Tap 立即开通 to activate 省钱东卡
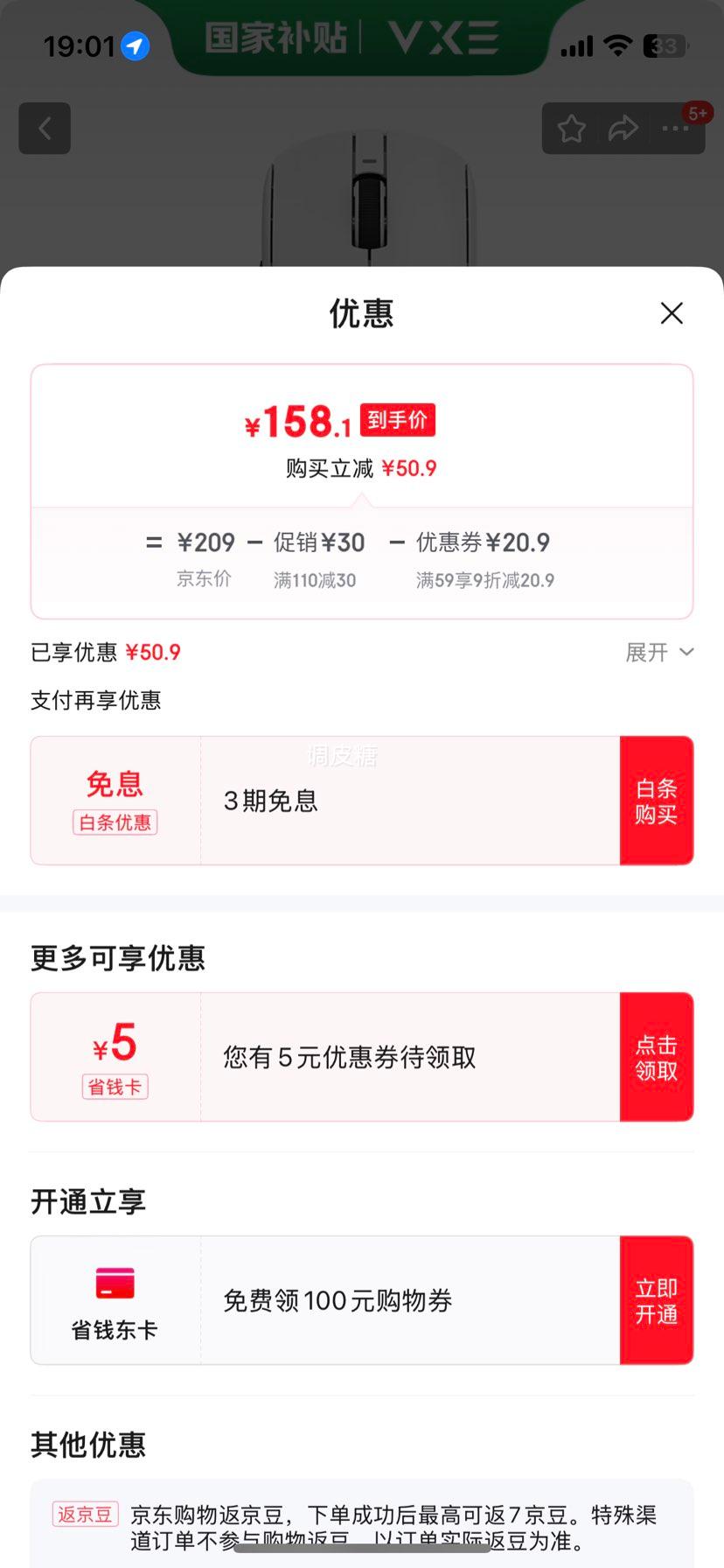The width and height of the screenshot is (724, 1568). point(657,1300)
